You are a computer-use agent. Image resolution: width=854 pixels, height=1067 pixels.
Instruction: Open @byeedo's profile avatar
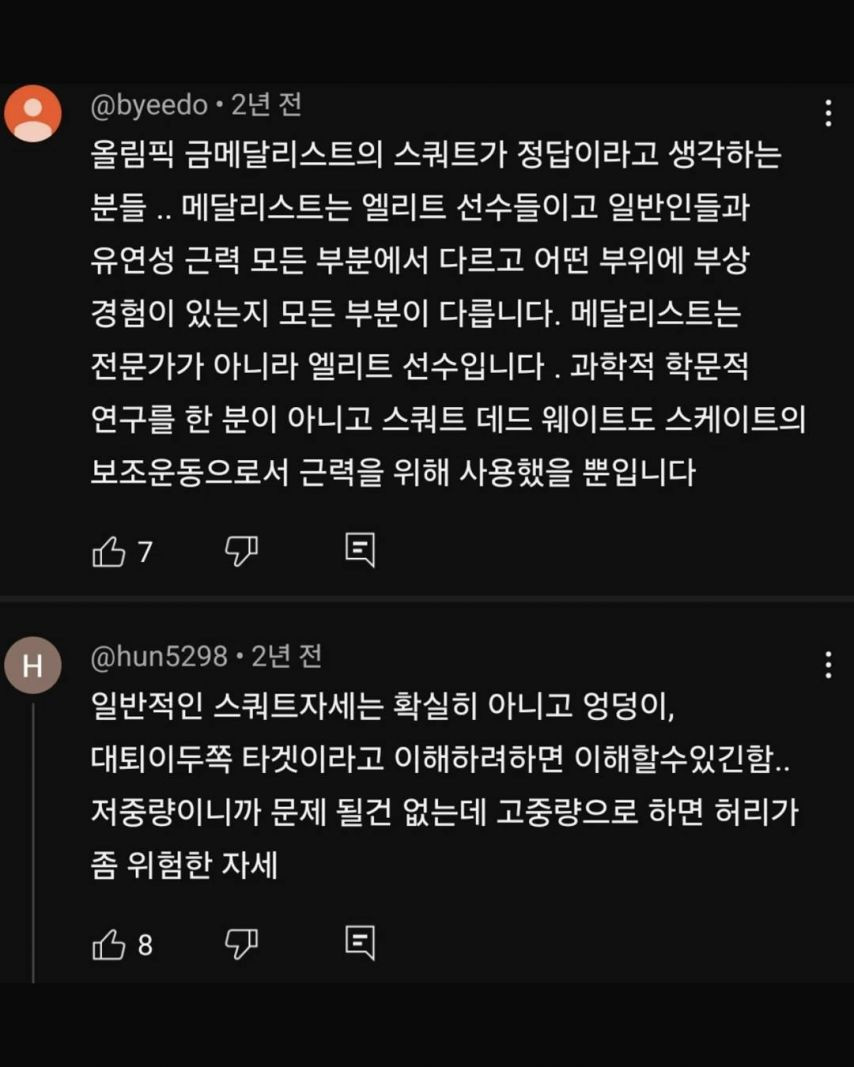pos(33,114)
